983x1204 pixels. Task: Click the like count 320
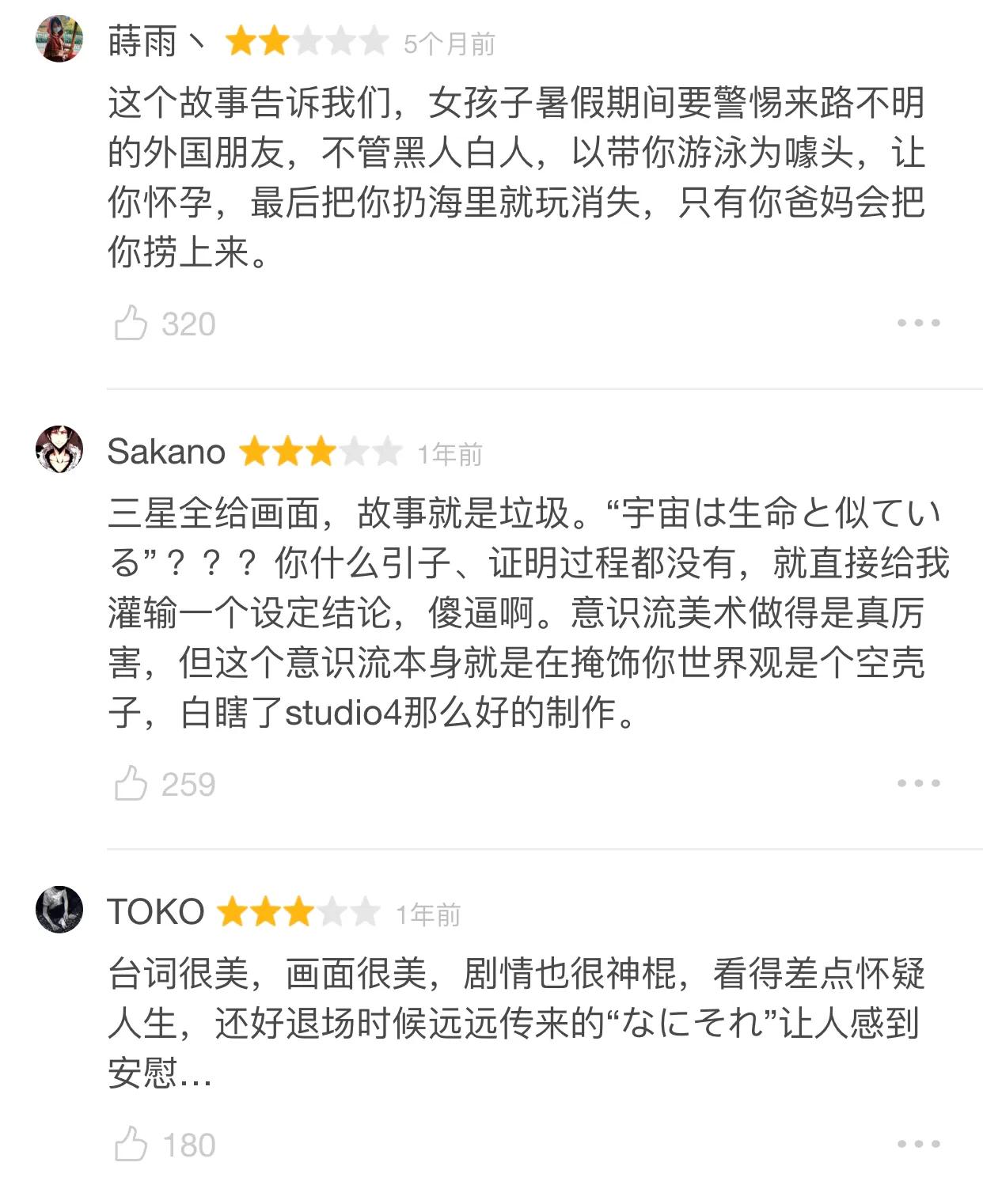(187, 324)
